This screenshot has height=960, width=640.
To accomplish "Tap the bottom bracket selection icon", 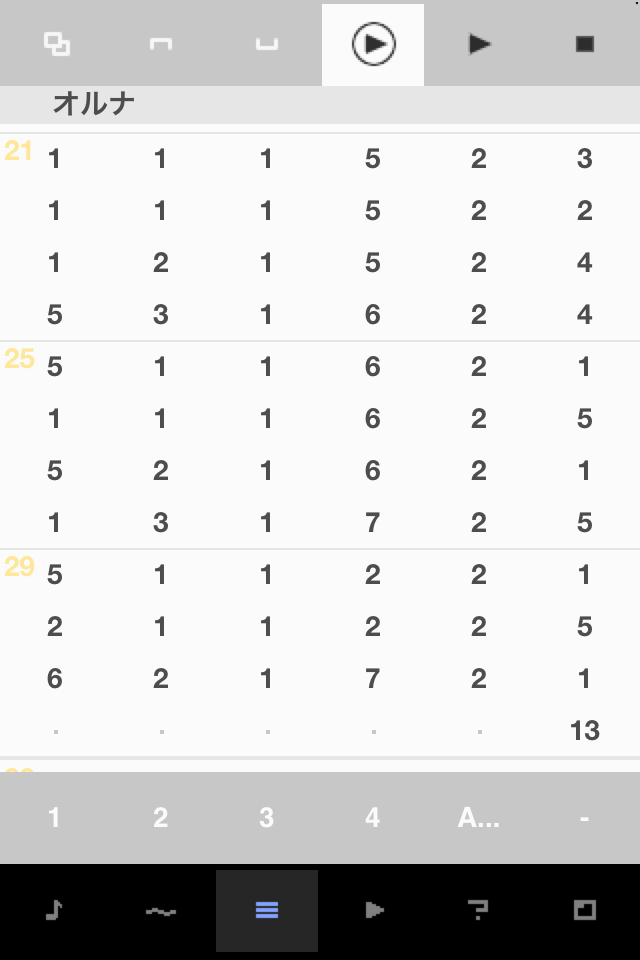I will 266,44.
